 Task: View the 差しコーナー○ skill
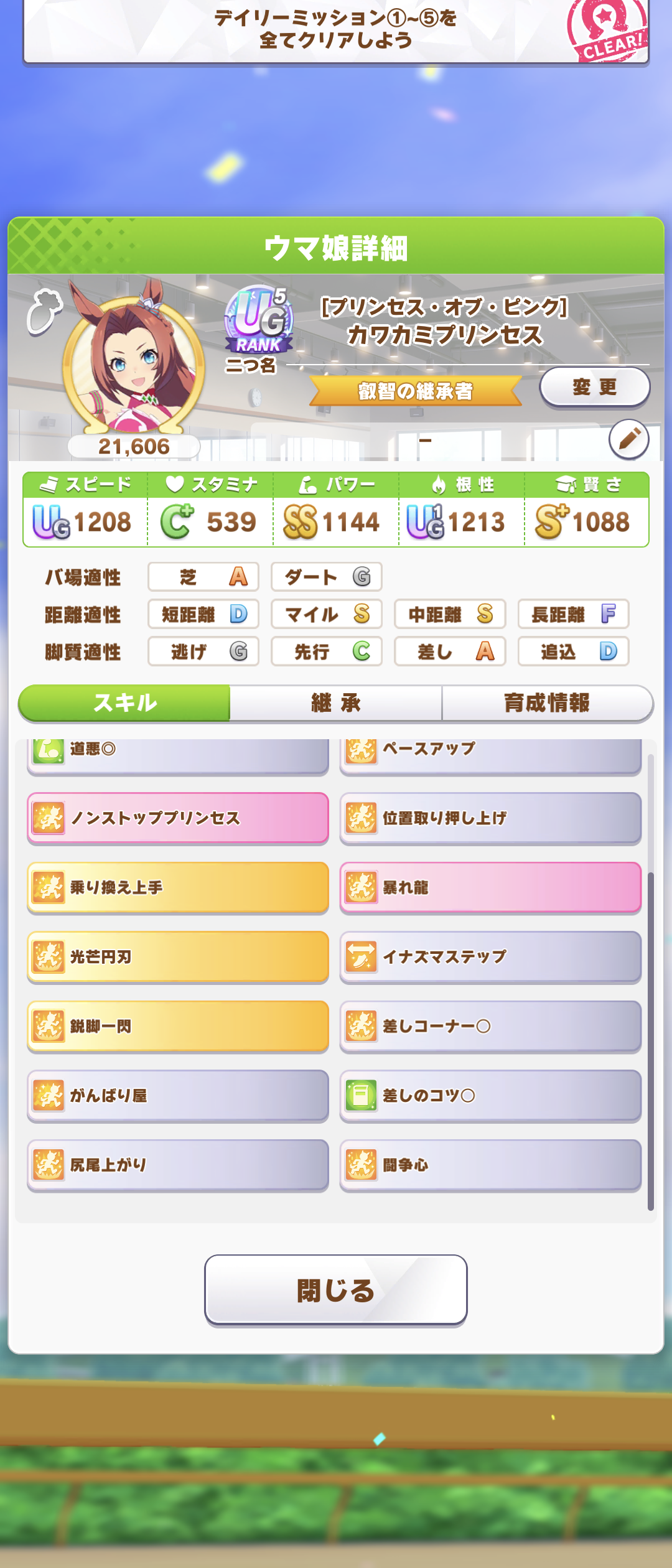point(490,1026)
